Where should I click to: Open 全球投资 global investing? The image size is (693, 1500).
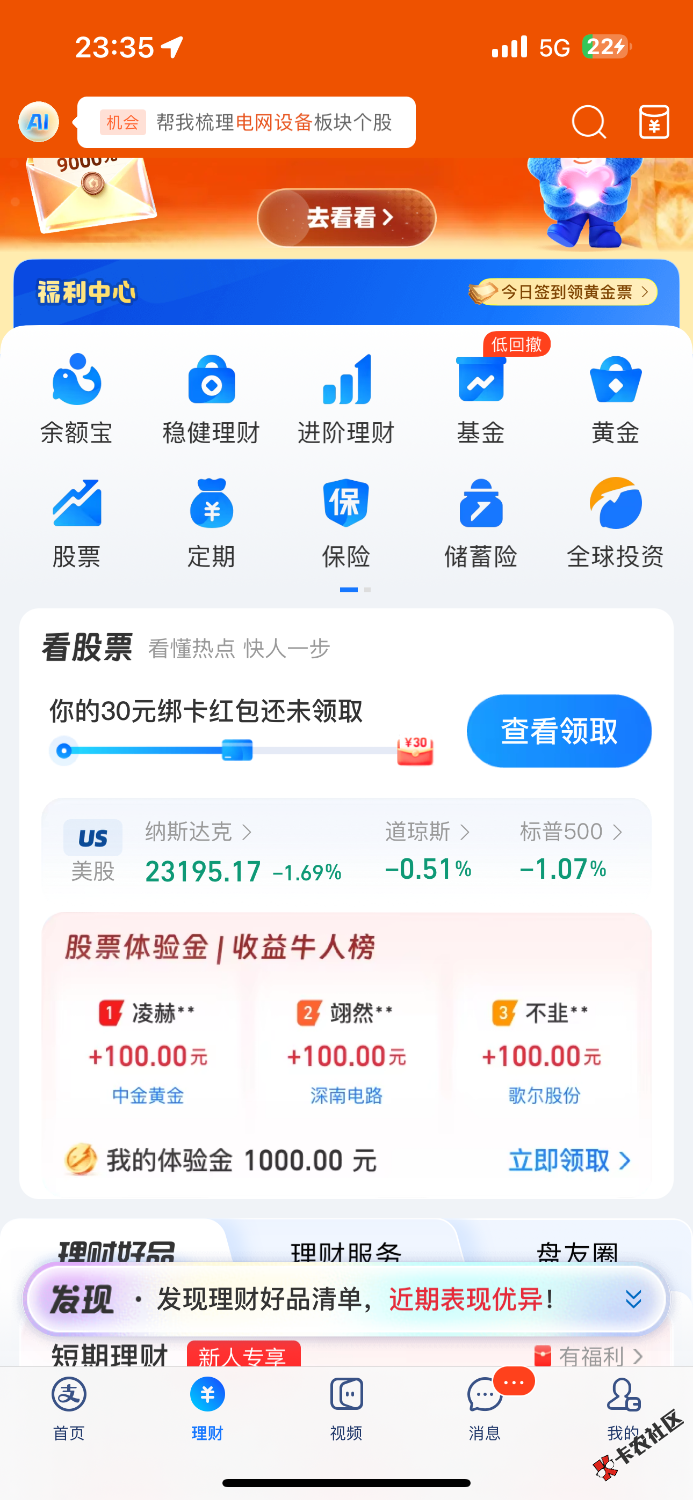pyautogui.click(x=615, y=522)
